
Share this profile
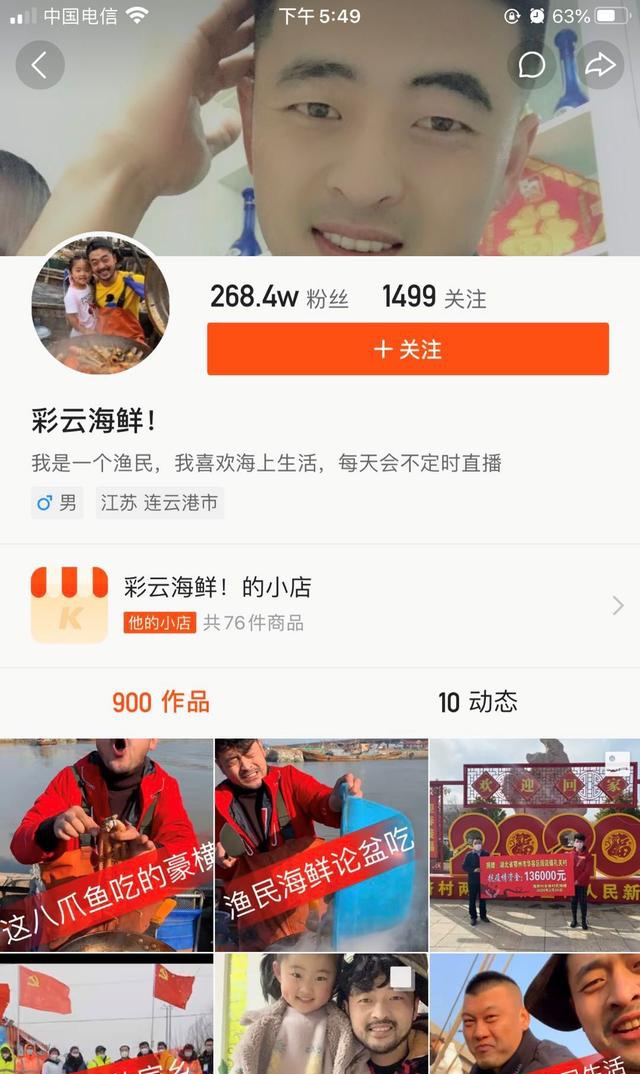(600, 65)
